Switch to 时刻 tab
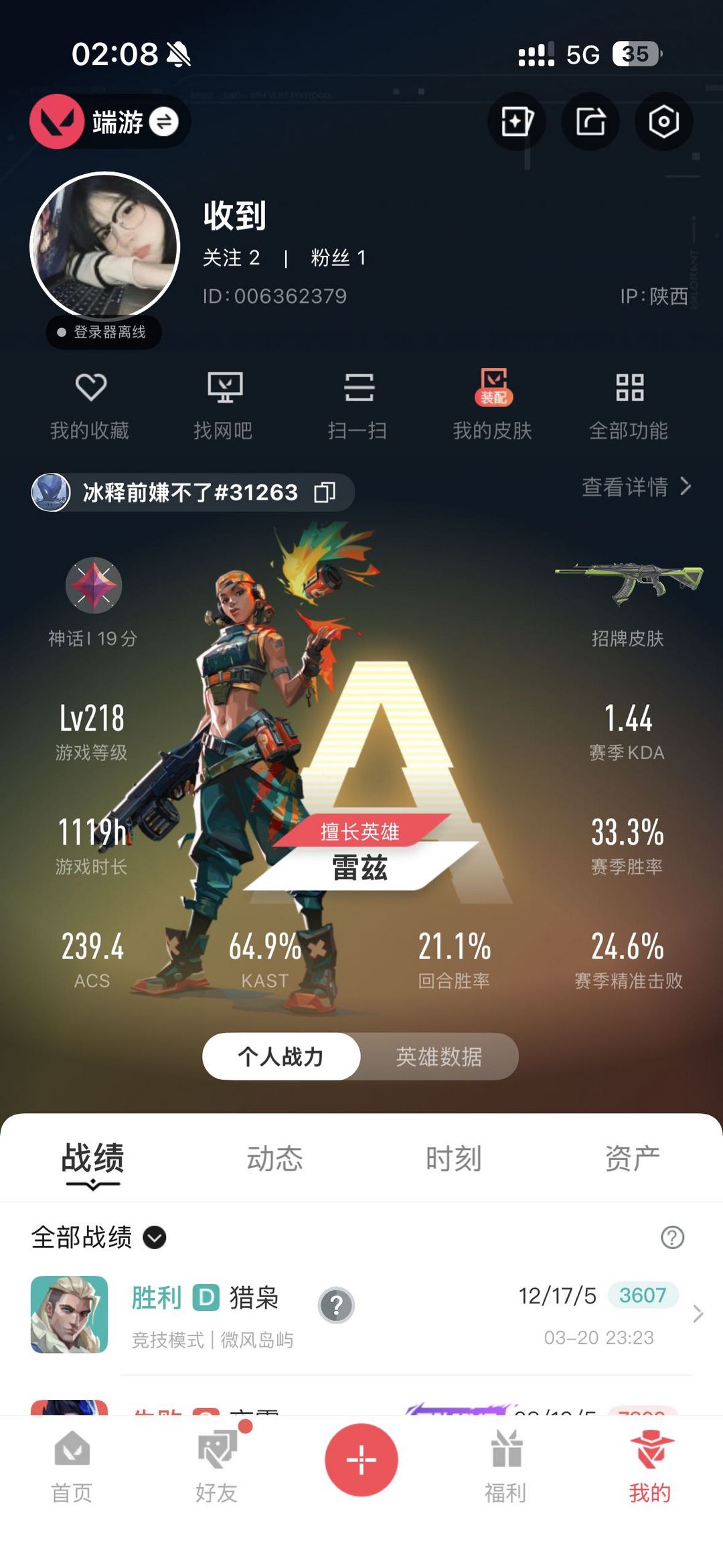This screenshot has width=723, height=1568. pos(453,1158)
